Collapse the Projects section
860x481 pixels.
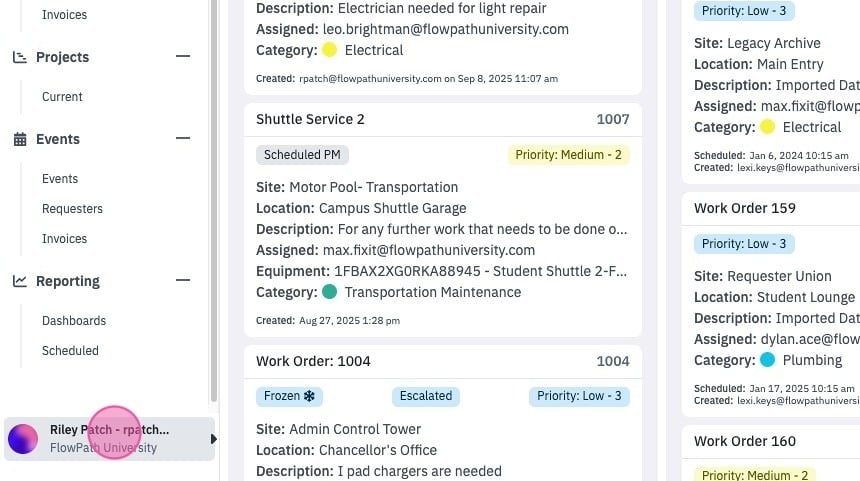[x=183, y=56]
